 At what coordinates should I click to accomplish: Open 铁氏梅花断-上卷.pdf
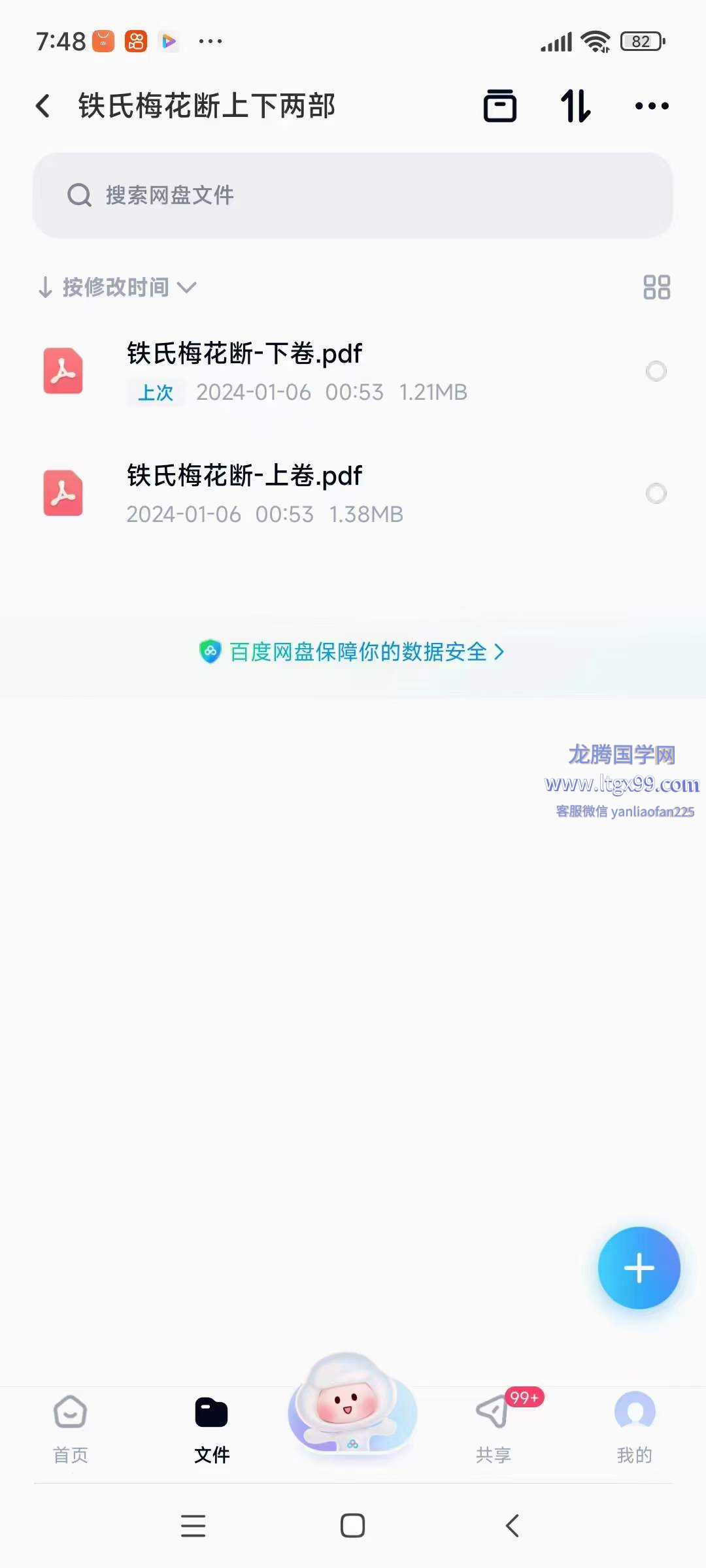[244, 476]
